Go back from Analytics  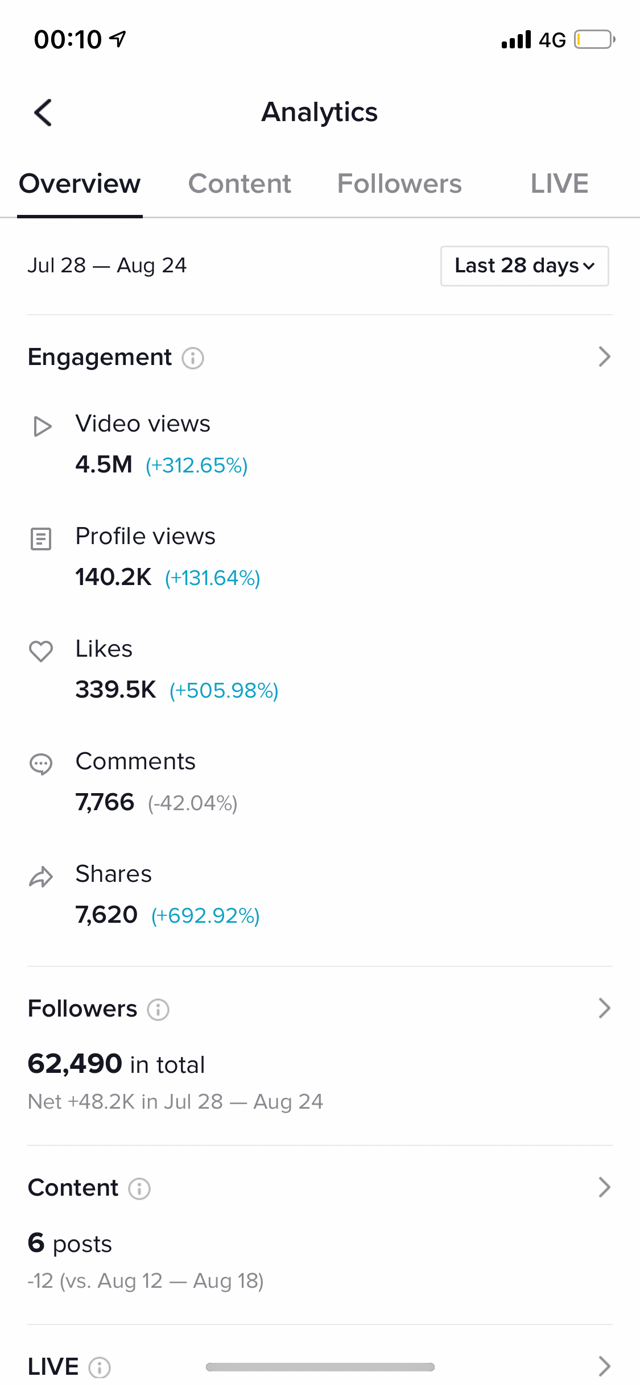[x=42, y=112]
